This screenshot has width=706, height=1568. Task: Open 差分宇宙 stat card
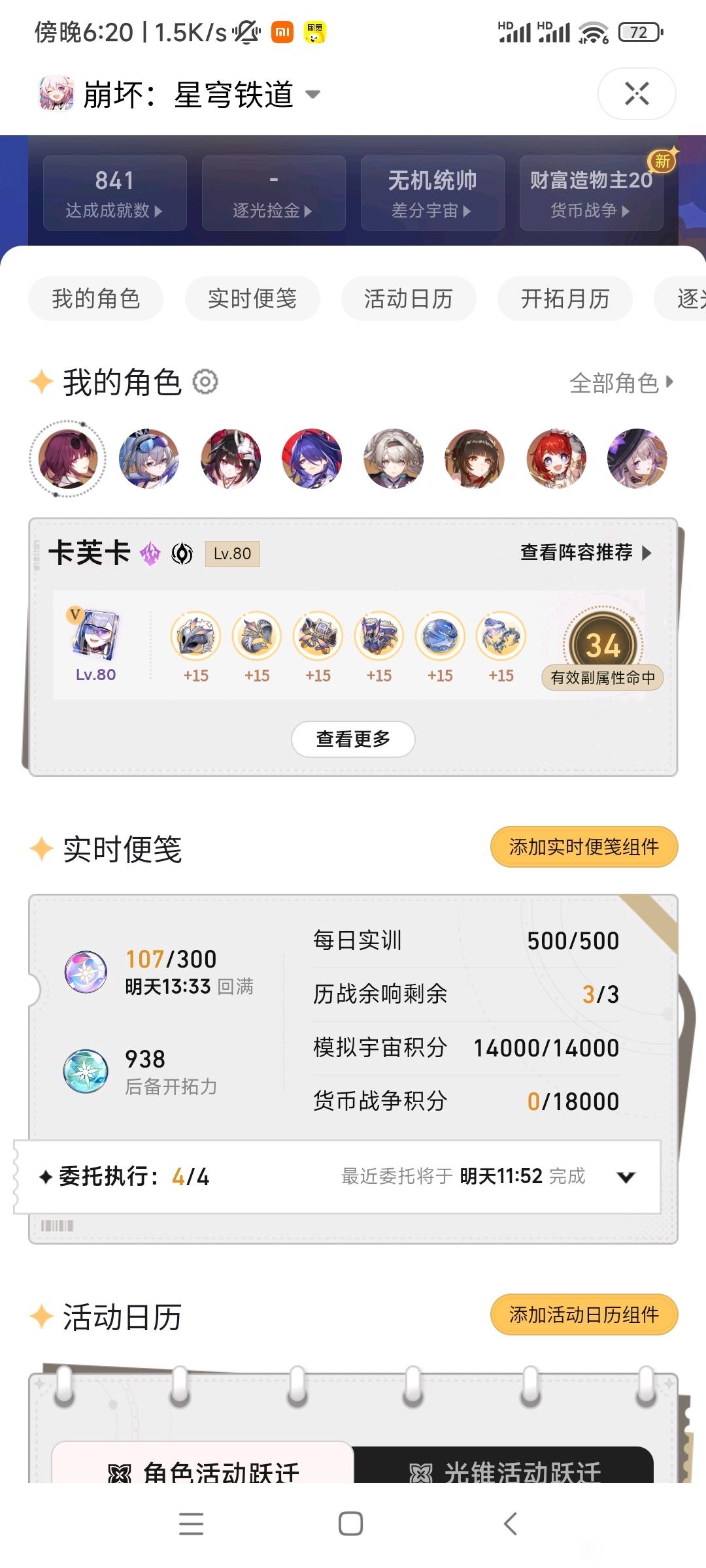(x=432, y=193)
